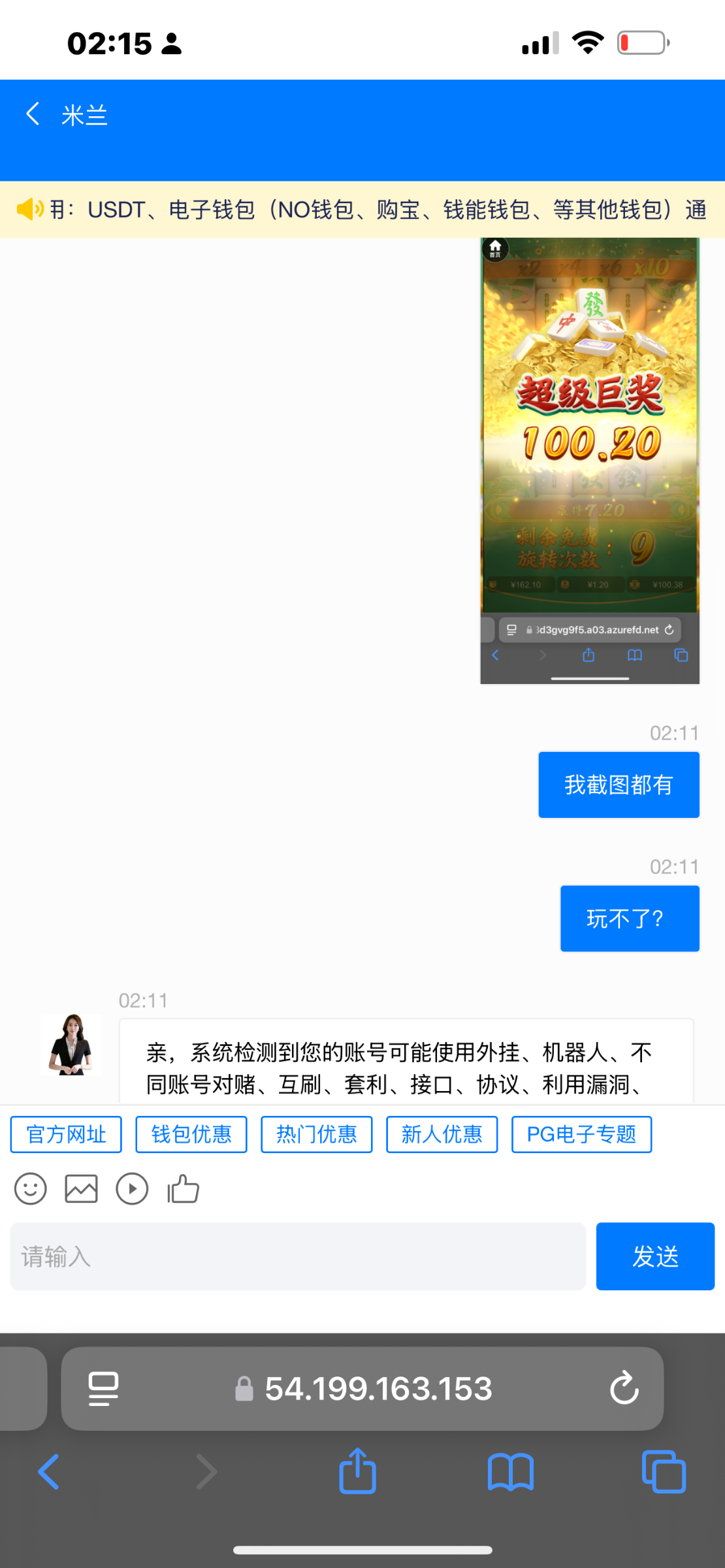The image size is (725, 1568).
Task: Select the 钱包优惠 quick menu item
Action: 191,1135
